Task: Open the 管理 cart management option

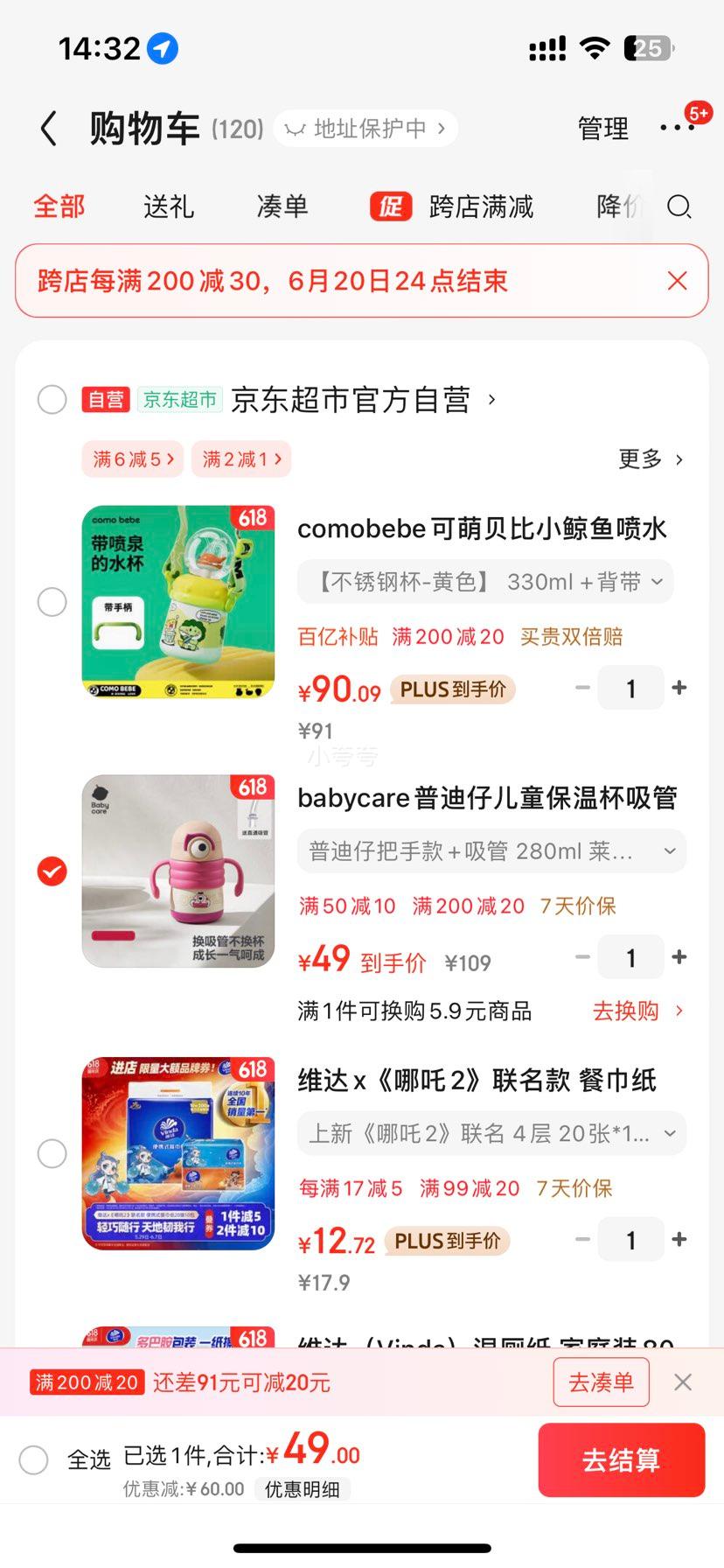Action: [602, 129]
